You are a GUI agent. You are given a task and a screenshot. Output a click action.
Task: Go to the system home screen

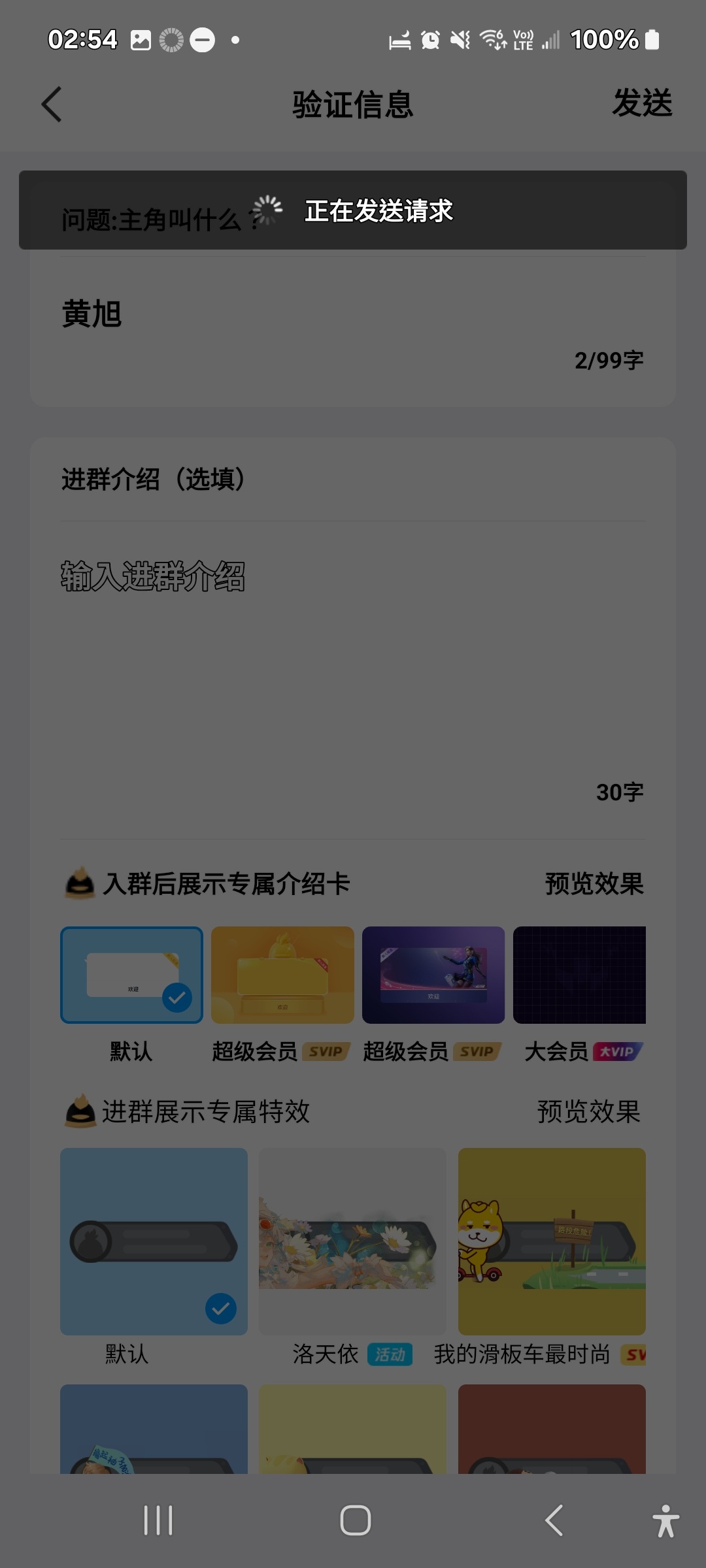[355, 1520]
